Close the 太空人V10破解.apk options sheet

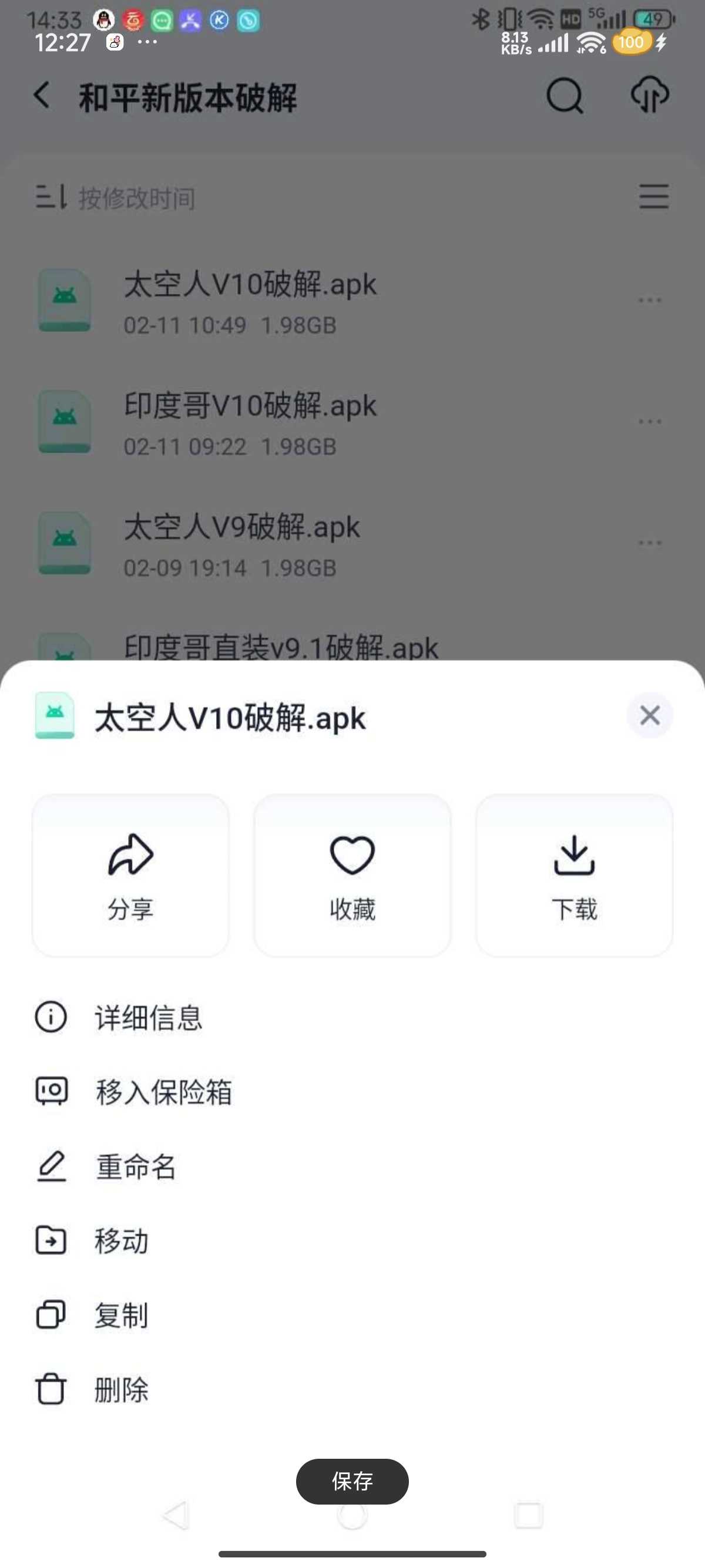(x=650, y=715)
